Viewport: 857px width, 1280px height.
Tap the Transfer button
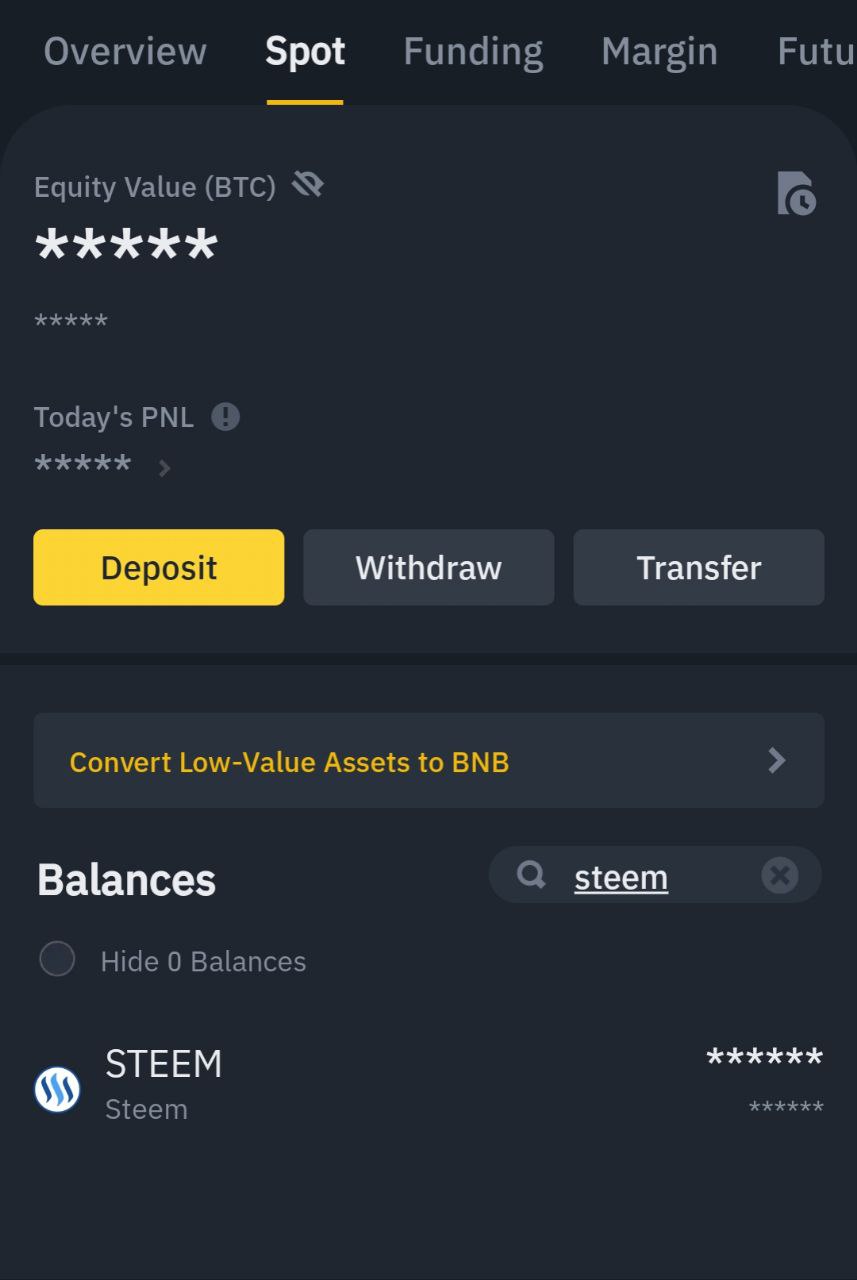tap(699, 567)
